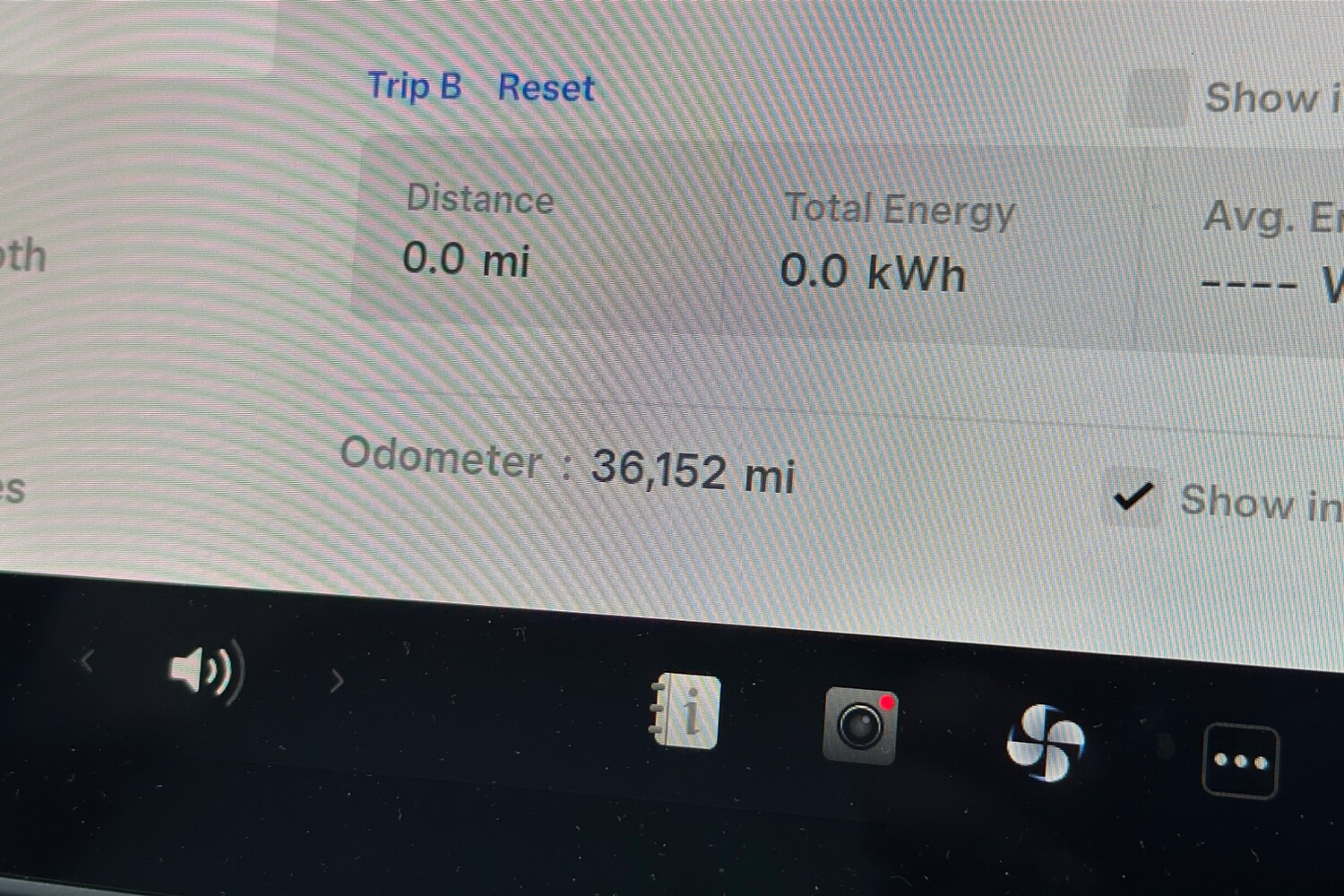
Task: Lower volume with the left arrow
Action: [87, 662]
